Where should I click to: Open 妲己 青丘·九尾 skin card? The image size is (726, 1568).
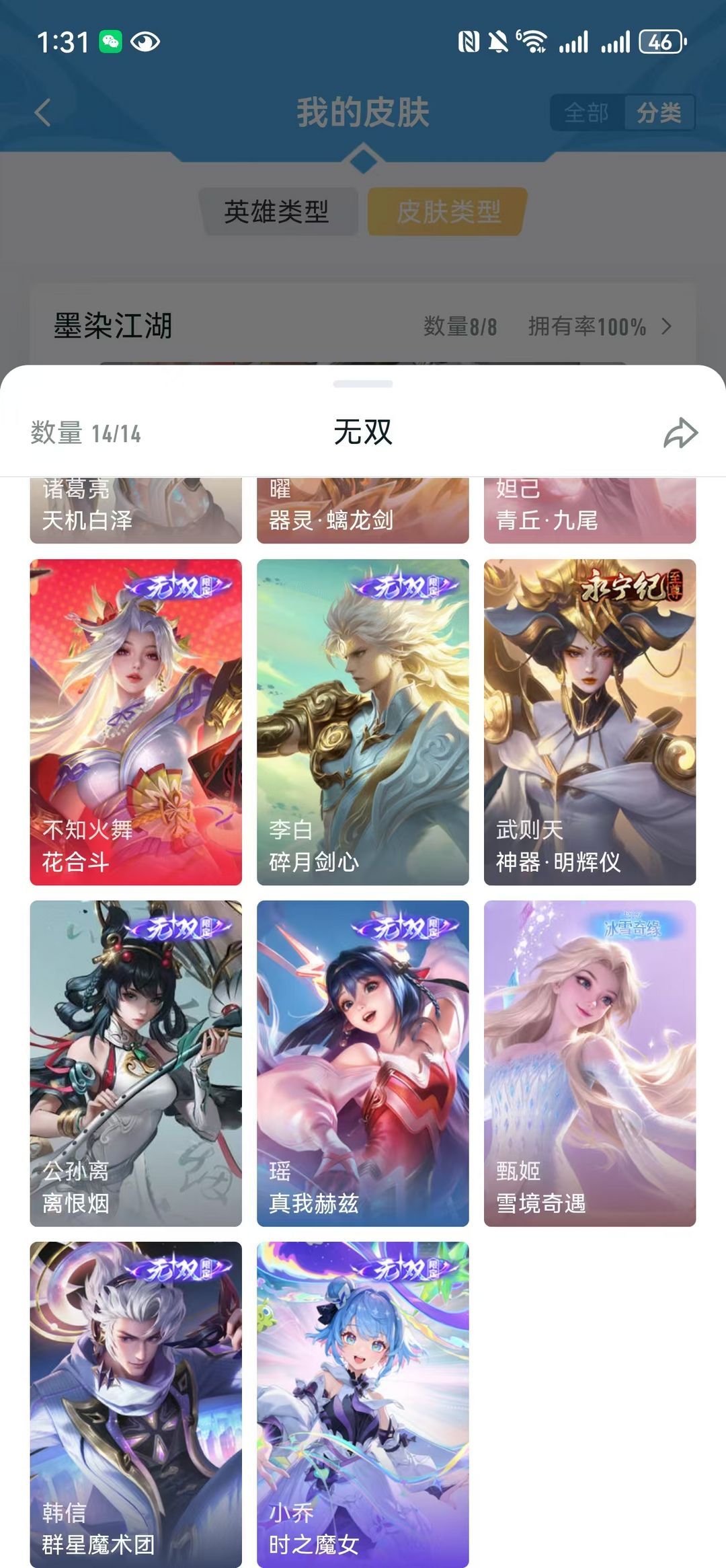click(x=590, y=511)
